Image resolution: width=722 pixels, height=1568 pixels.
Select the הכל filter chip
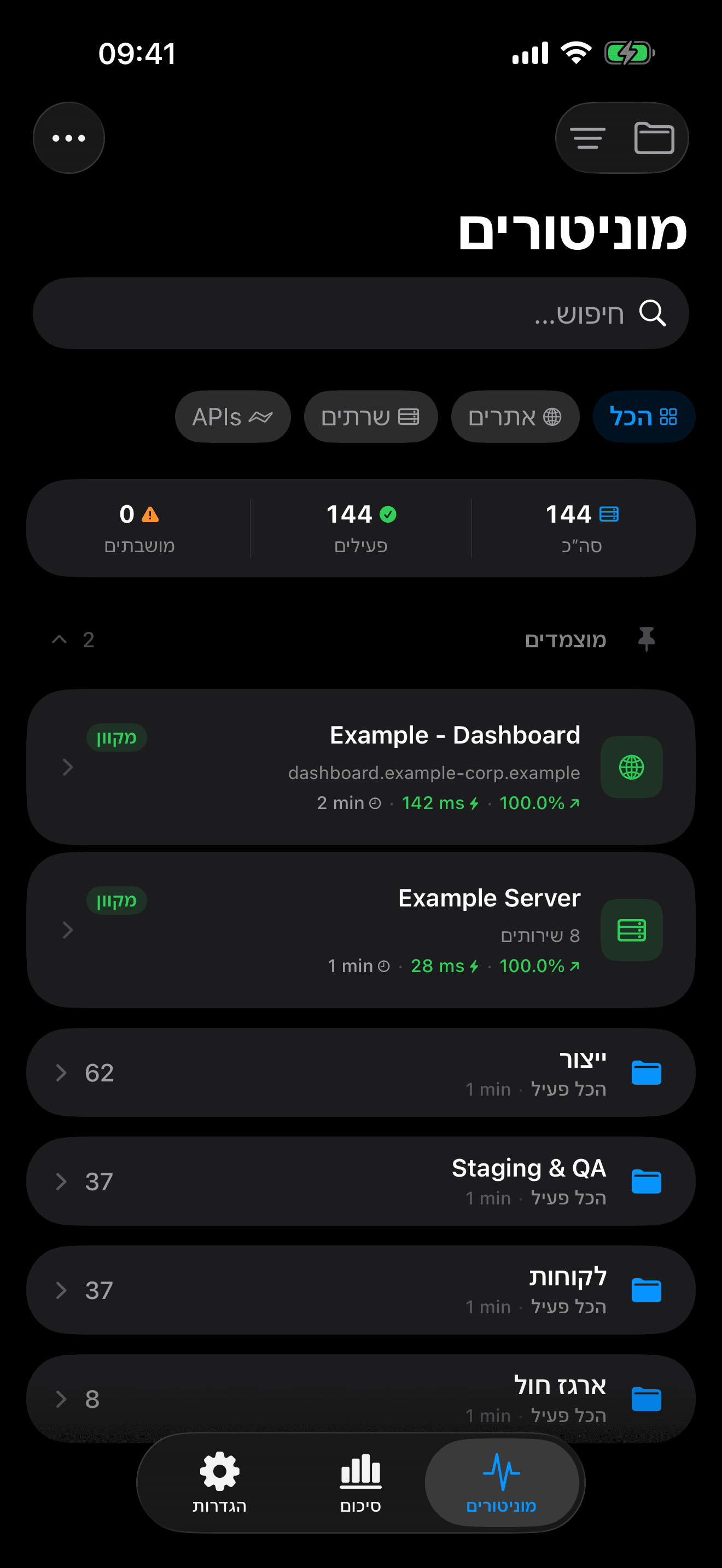tap(643, 417)
